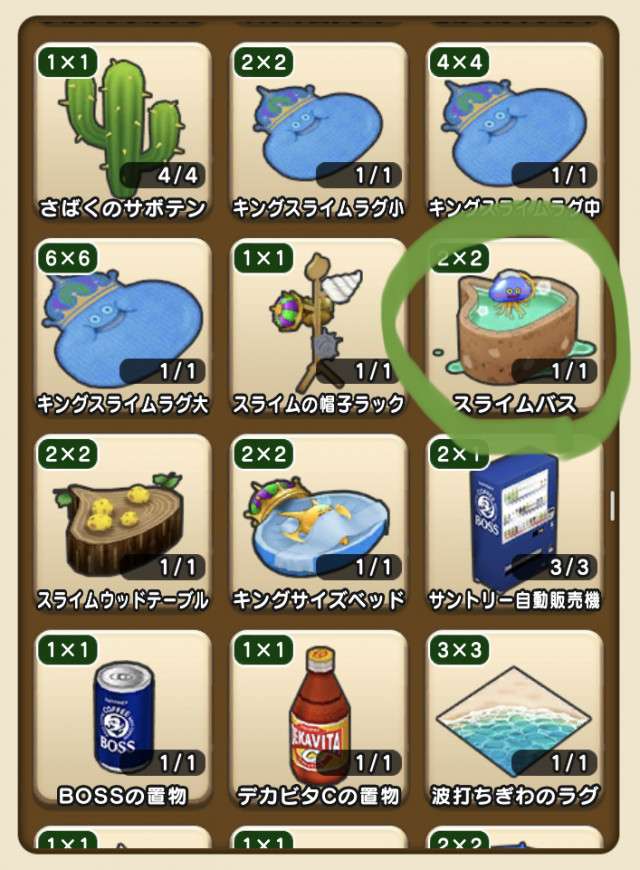Open the BOSSの置物 item

[x=123, y=719]
